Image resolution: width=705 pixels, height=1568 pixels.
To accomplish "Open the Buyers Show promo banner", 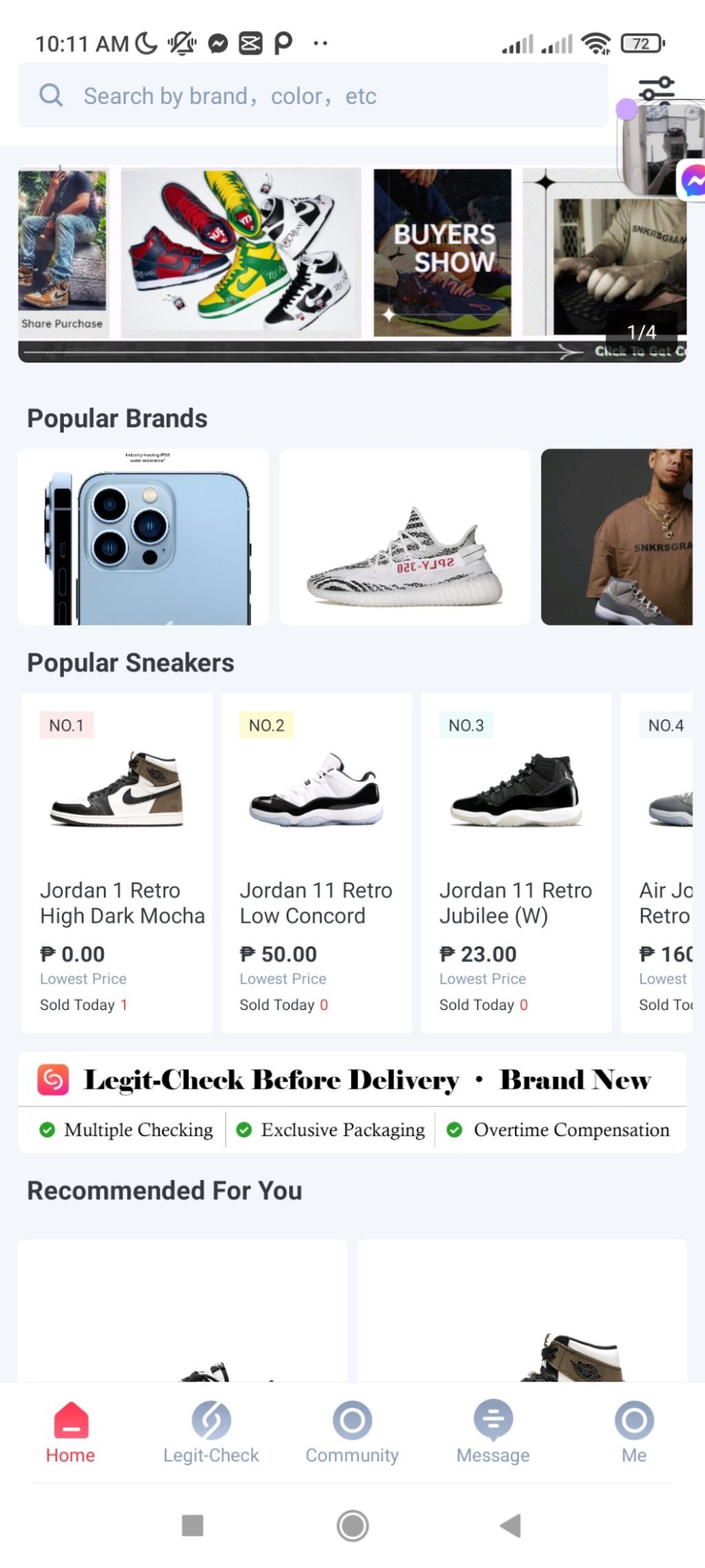I will coord(443,253).
